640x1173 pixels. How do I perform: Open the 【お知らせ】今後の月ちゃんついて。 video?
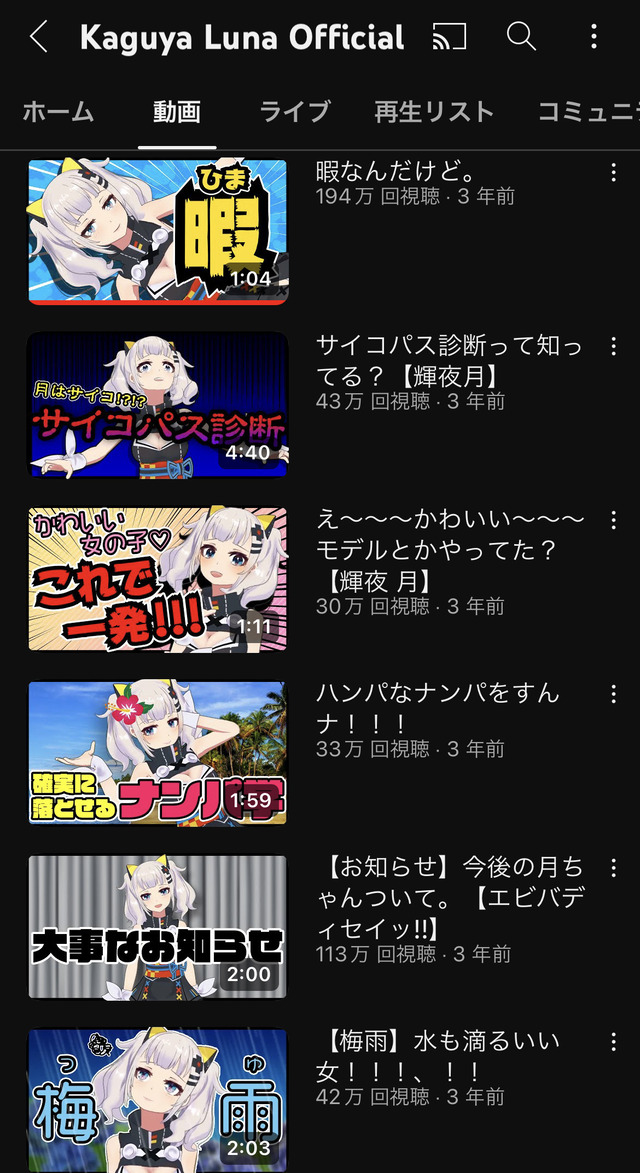click(157, 926)
